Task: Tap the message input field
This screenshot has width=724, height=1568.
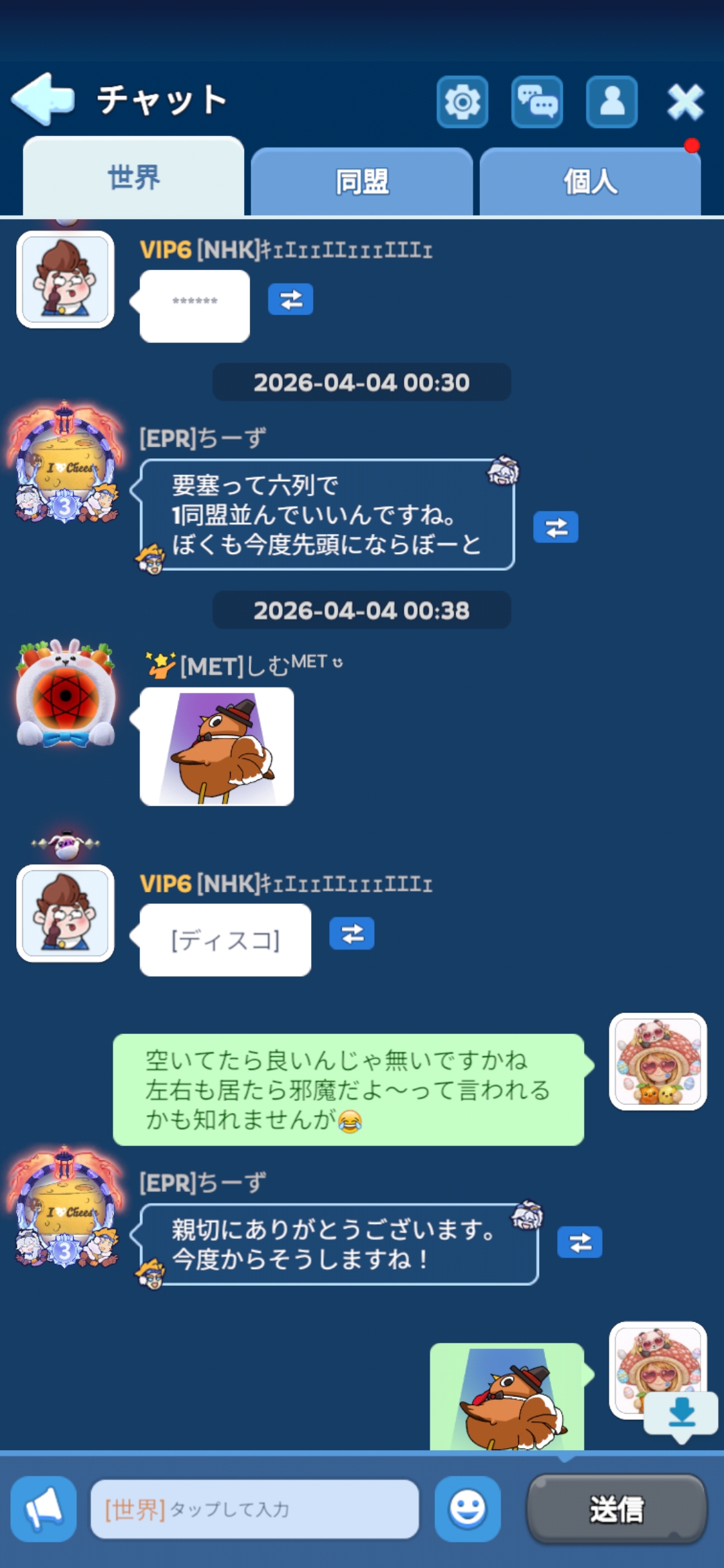Action: [x=255, y=1509]
